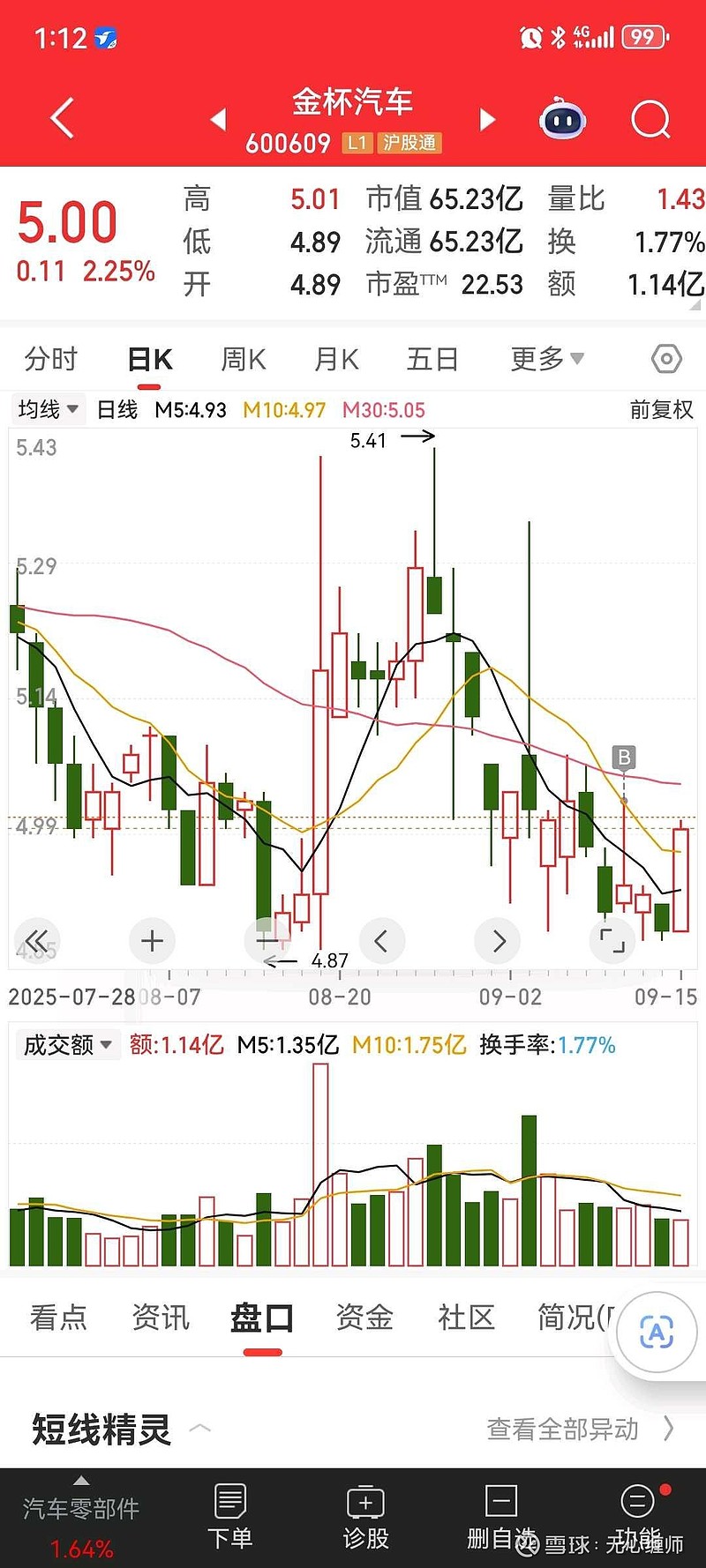Image resolution: width=706 pixels, height=1568 pixels.
Task: Switch to the next stock
Action: pos(487,119)
